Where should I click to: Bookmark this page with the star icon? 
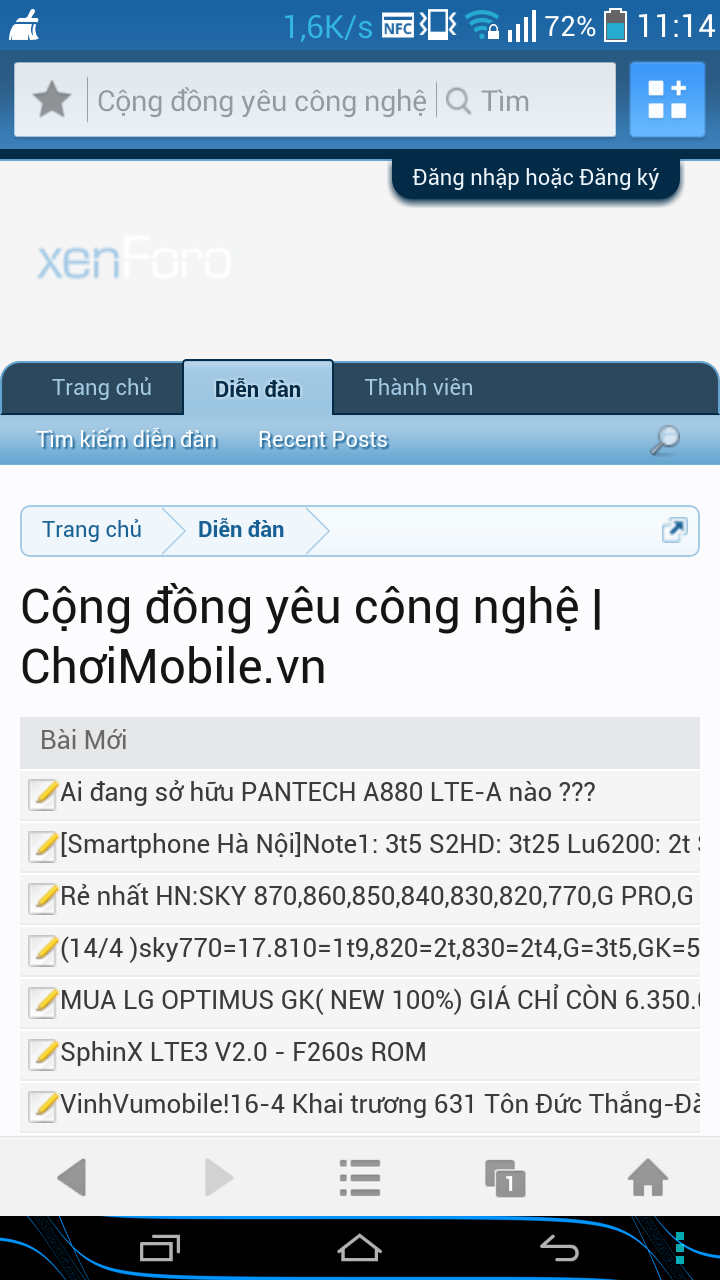(51, 100)
